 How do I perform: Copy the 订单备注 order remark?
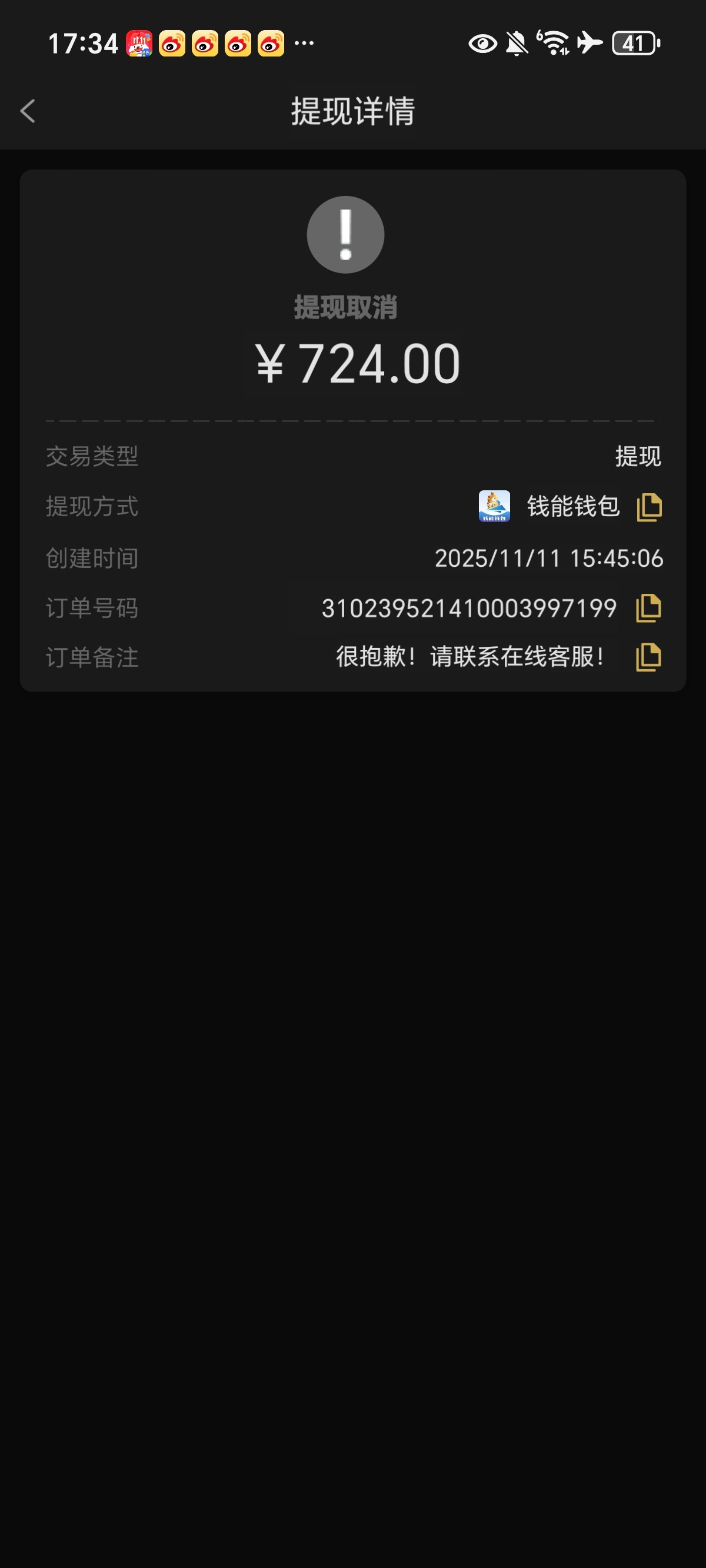[648, 657]
